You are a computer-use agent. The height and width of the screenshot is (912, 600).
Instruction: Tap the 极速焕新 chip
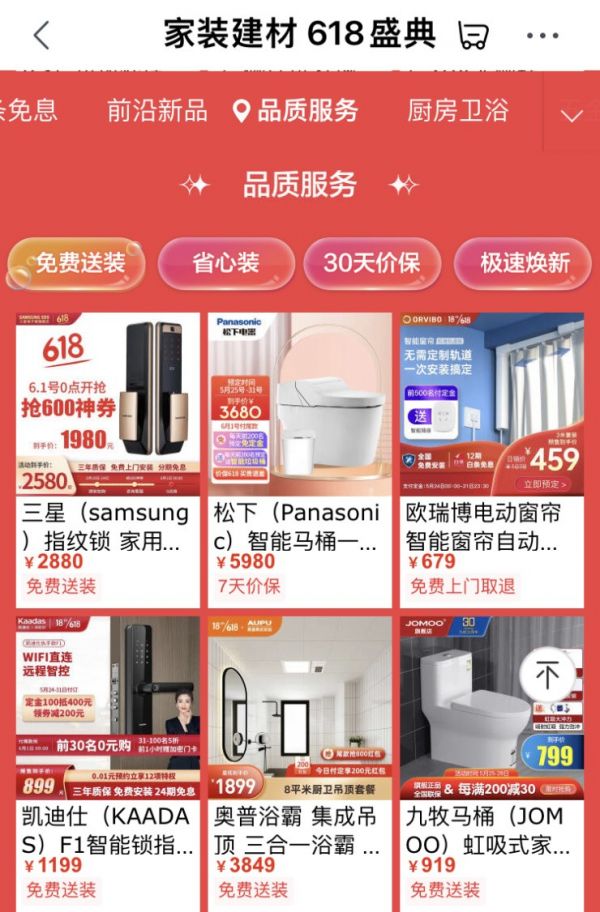[524, 263]
